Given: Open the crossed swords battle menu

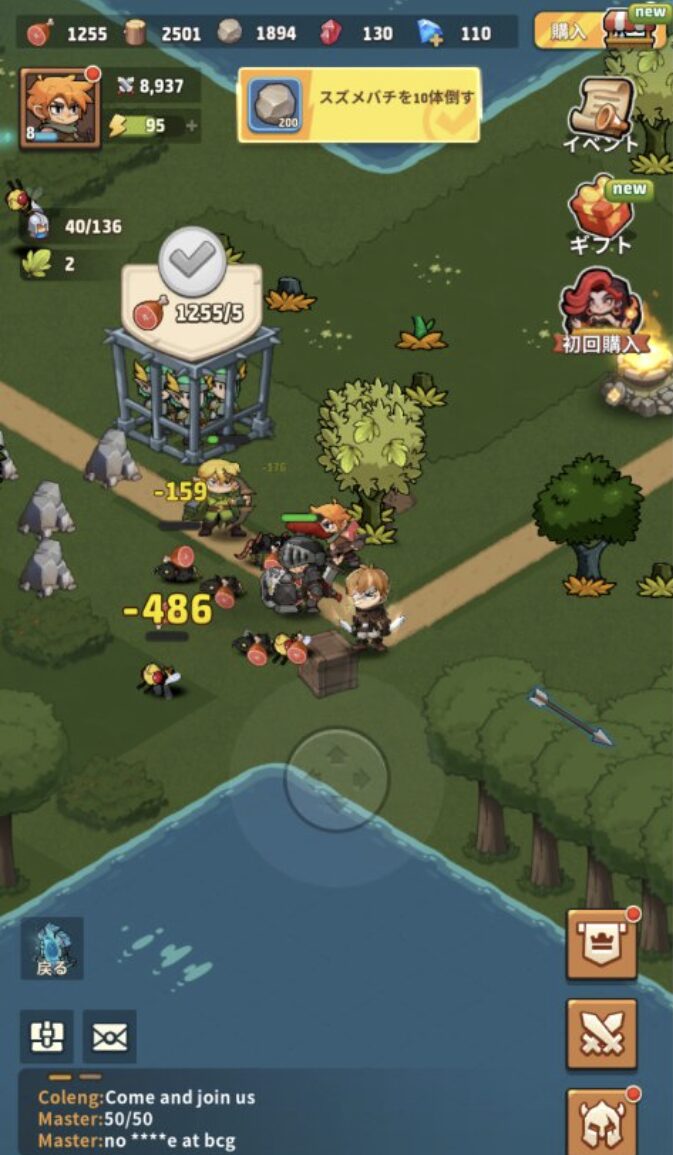Looking at the screenshot, I should click(601, 1034).
